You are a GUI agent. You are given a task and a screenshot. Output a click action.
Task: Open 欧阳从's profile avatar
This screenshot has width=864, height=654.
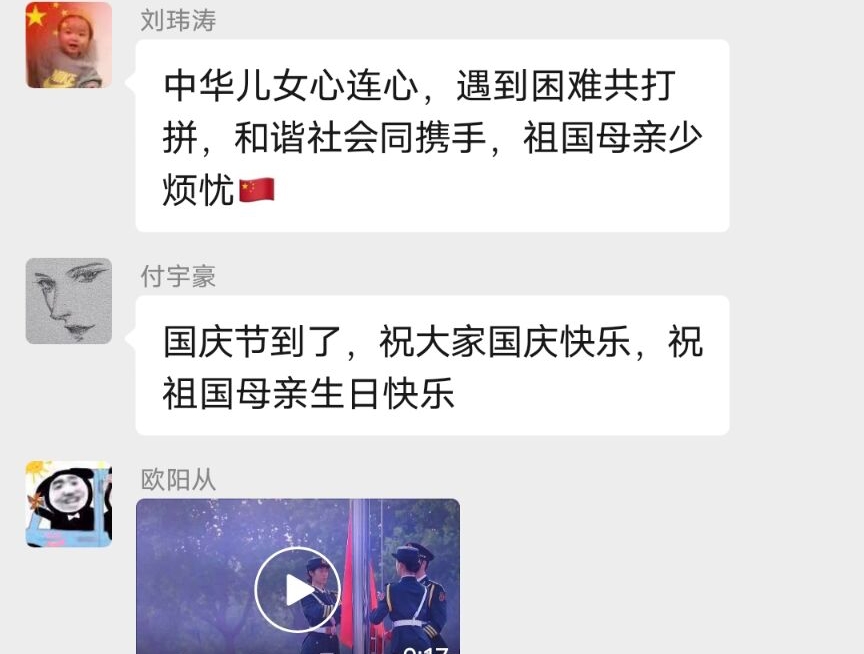coord(68,504)
